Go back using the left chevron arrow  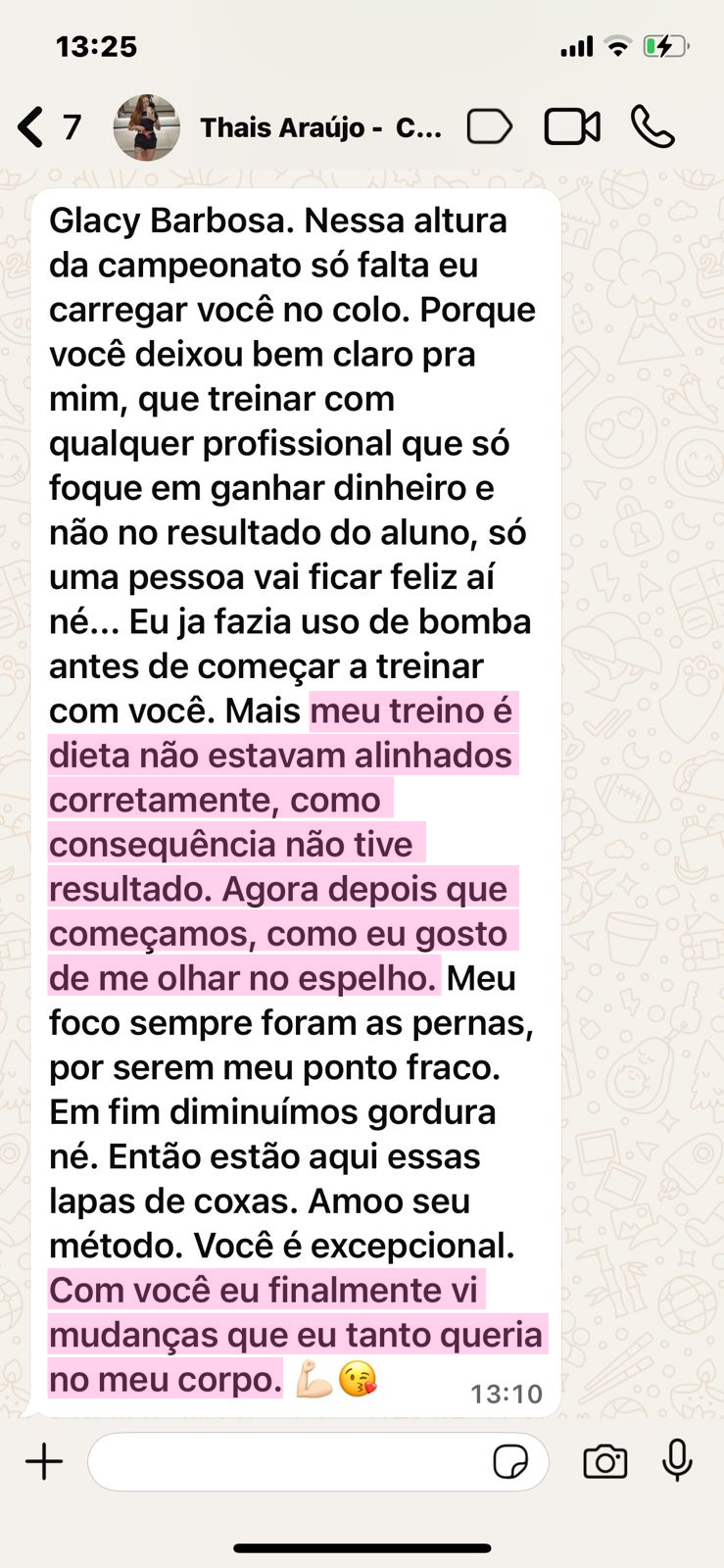point(29,126)
